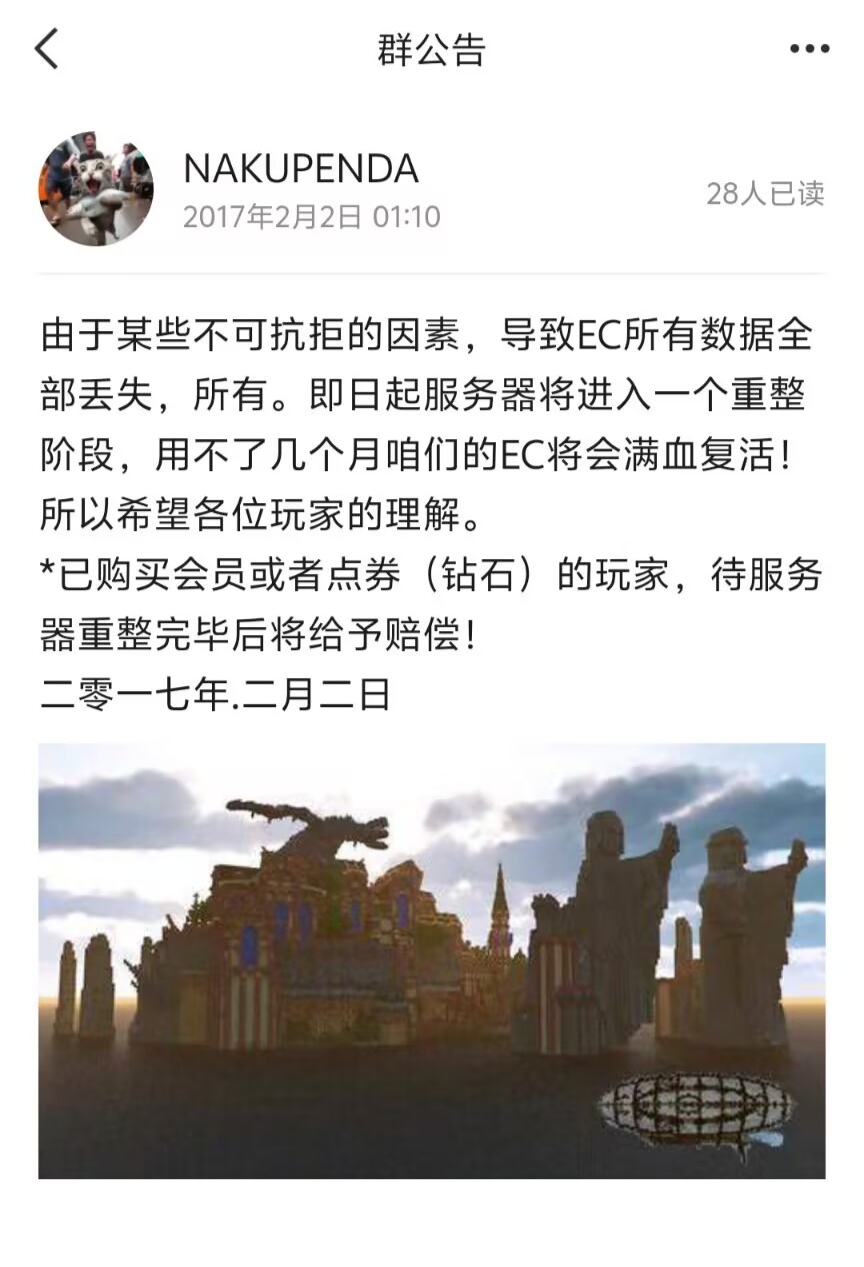Open the three-dot overflow menu
Viewport: 864px width, 1267px height.
[809, 50]
